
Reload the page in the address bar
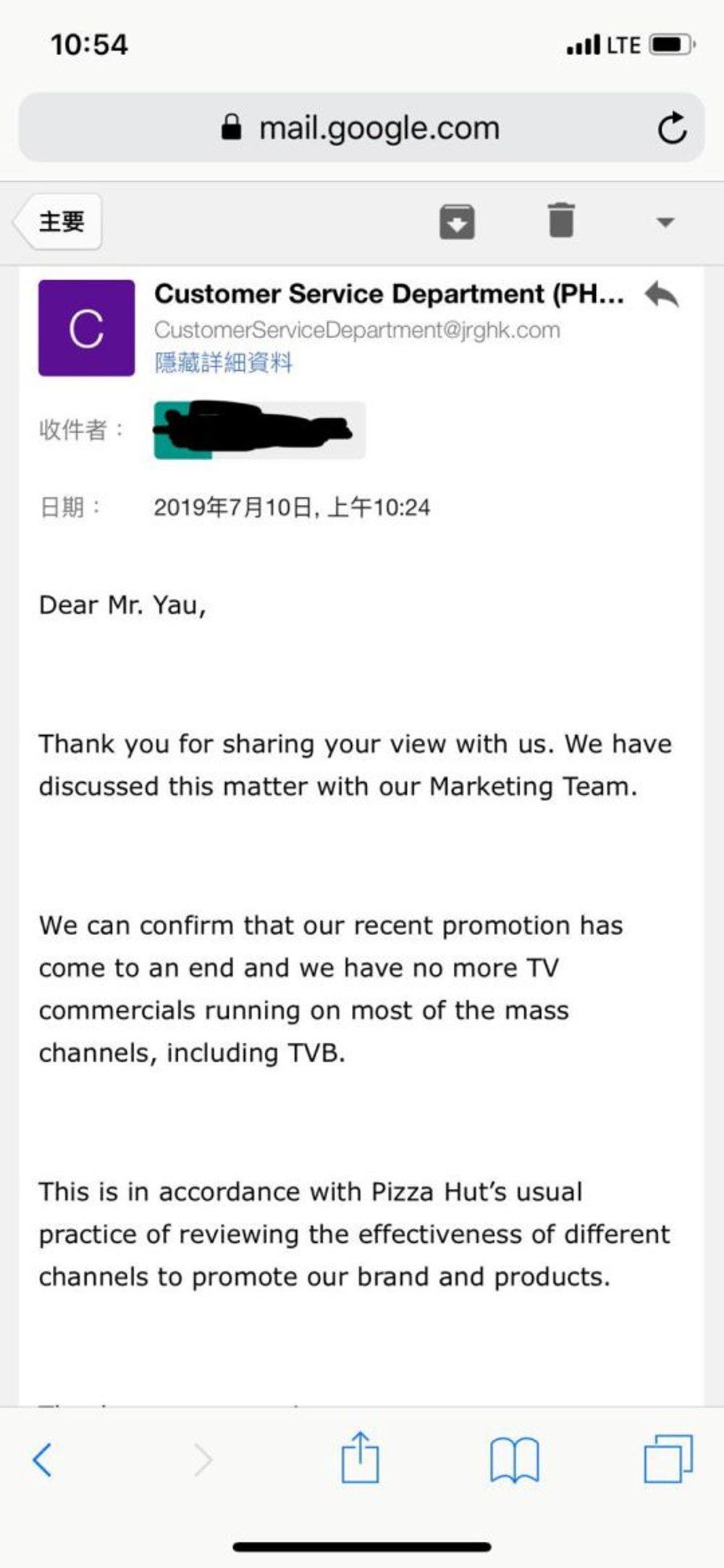pyautogui.click(x=672, y=128)
